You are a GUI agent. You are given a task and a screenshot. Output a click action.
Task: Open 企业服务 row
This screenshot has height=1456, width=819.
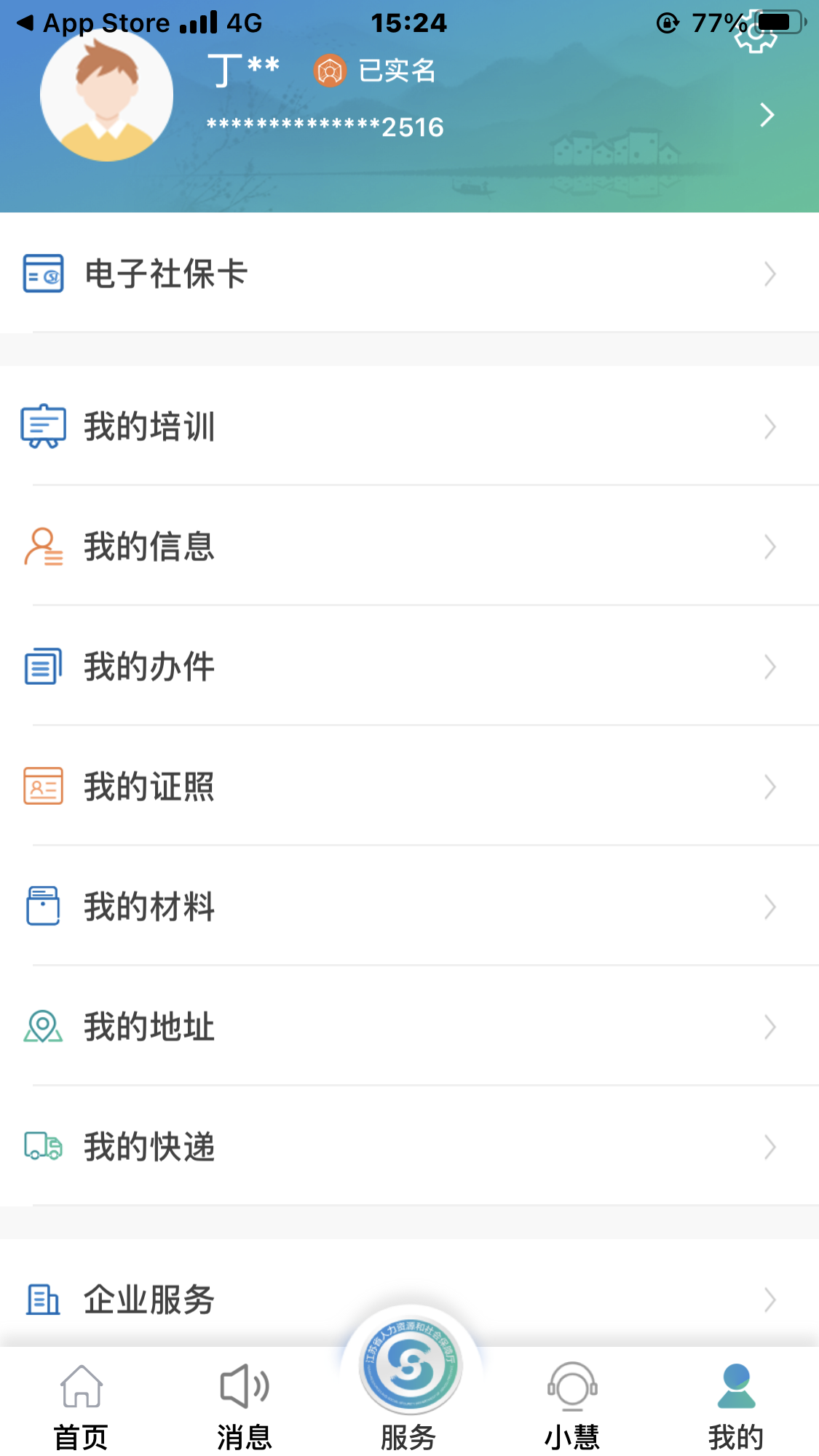tap(409, 1300)
